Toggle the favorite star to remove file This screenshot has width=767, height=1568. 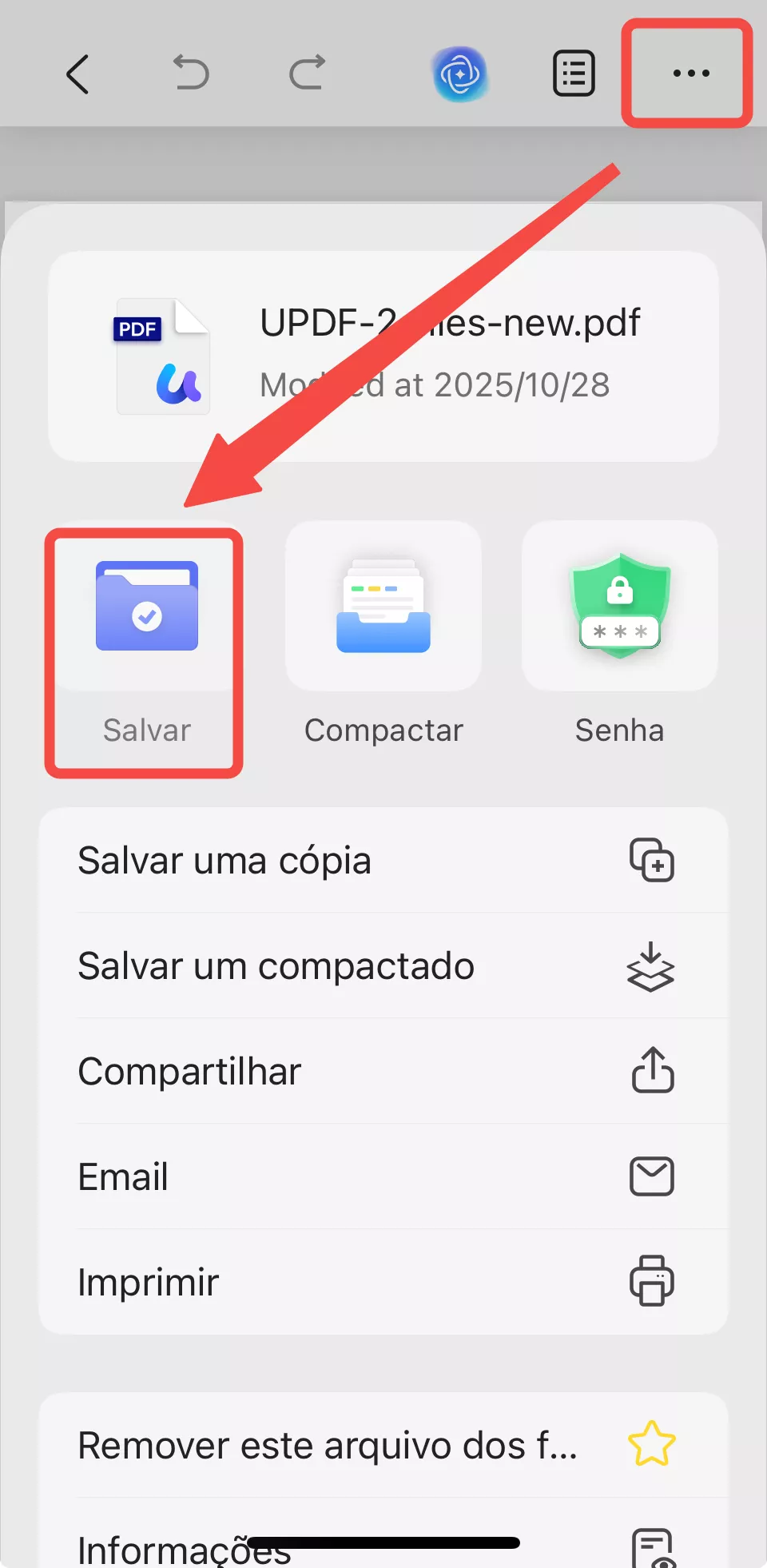click(x=652, y=1444)
